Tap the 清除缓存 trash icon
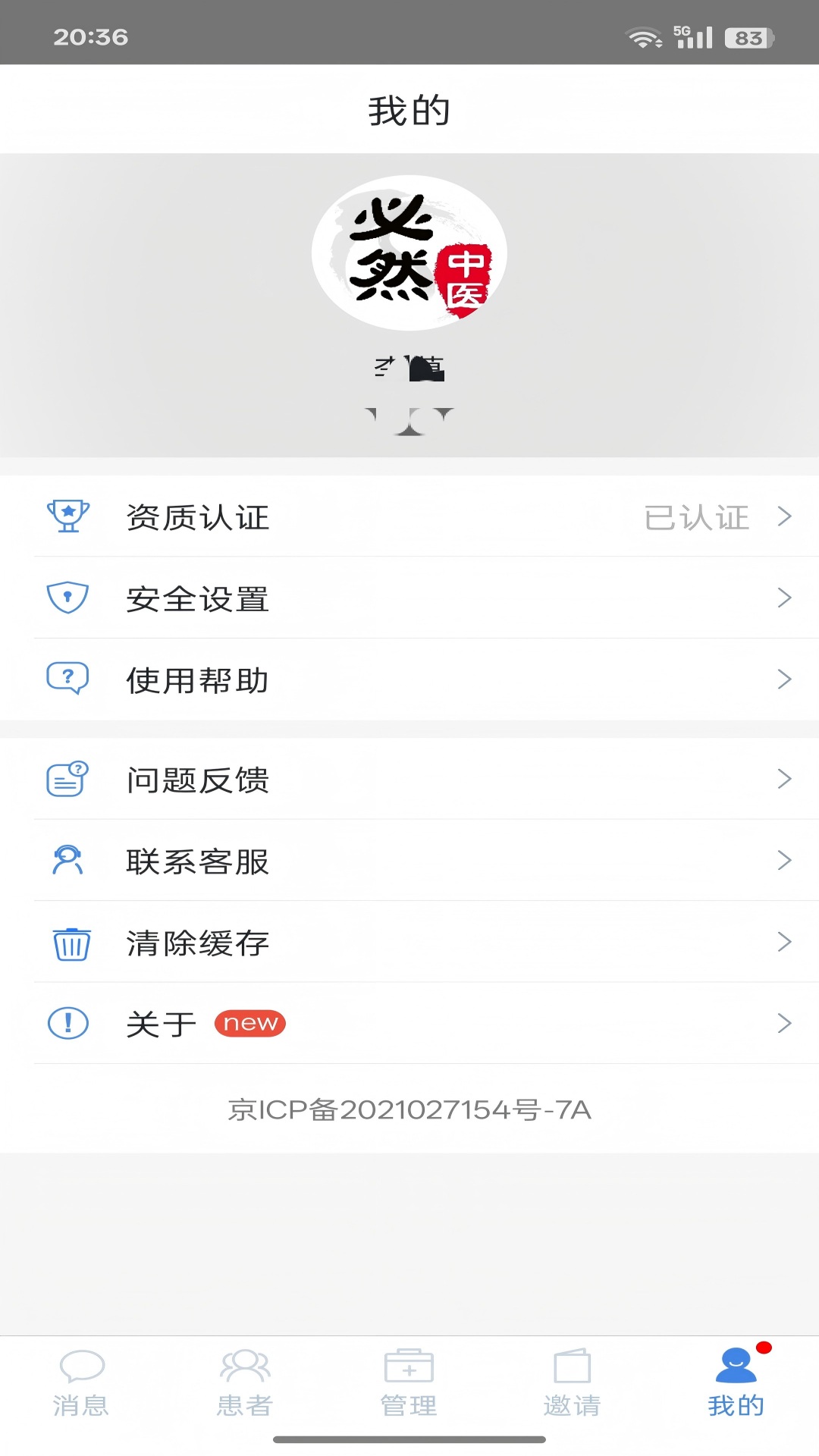Screen dimensions: 819x1456 pos(67,942)
